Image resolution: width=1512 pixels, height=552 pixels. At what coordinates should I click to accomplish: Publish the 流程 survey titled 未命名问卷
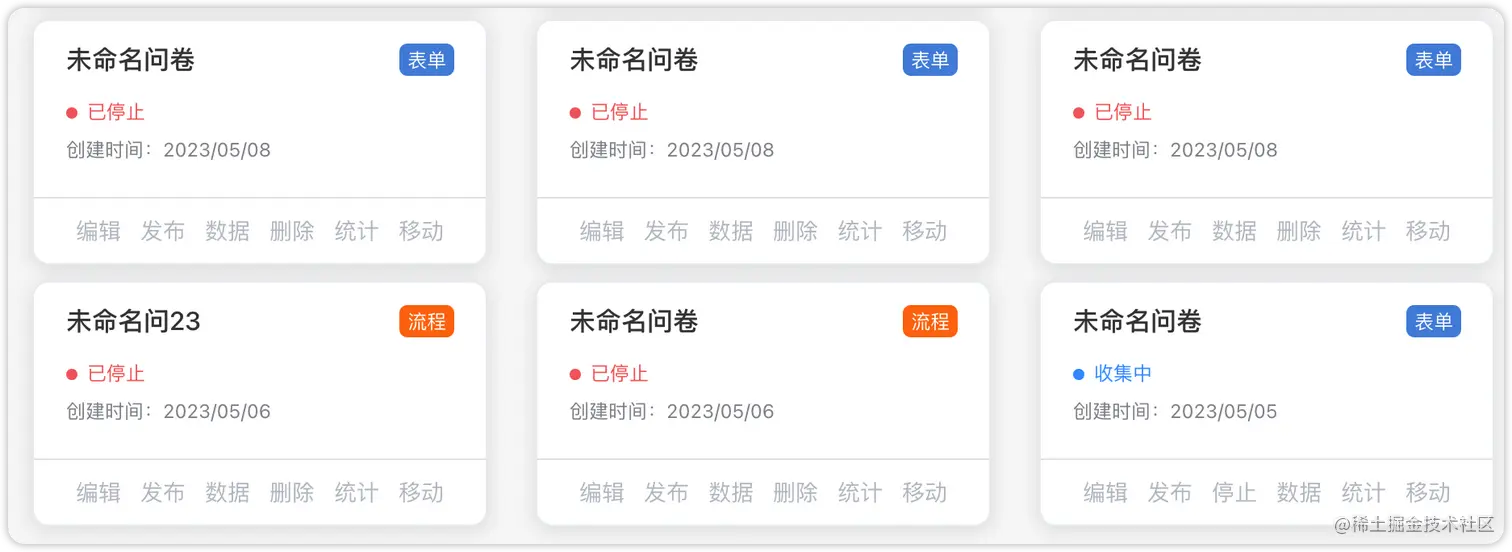click(x=666, y=492)
